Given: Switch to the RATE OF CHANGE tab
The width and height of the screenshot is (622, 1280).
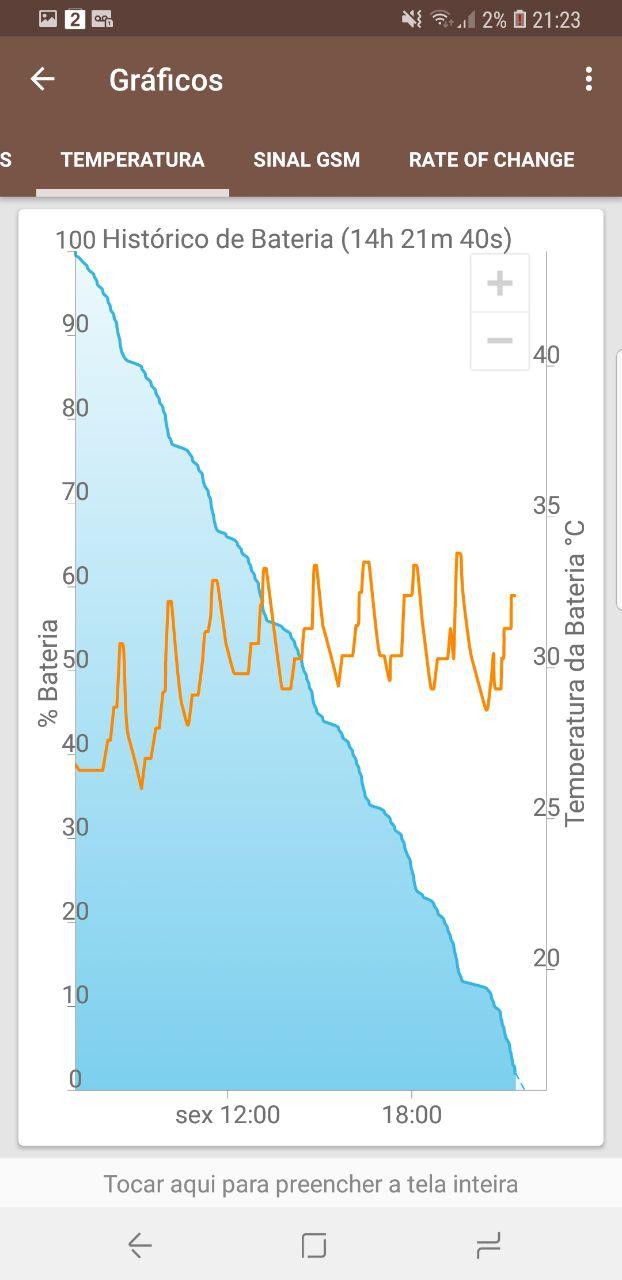Looking at the screenshot, I should 491,160.
